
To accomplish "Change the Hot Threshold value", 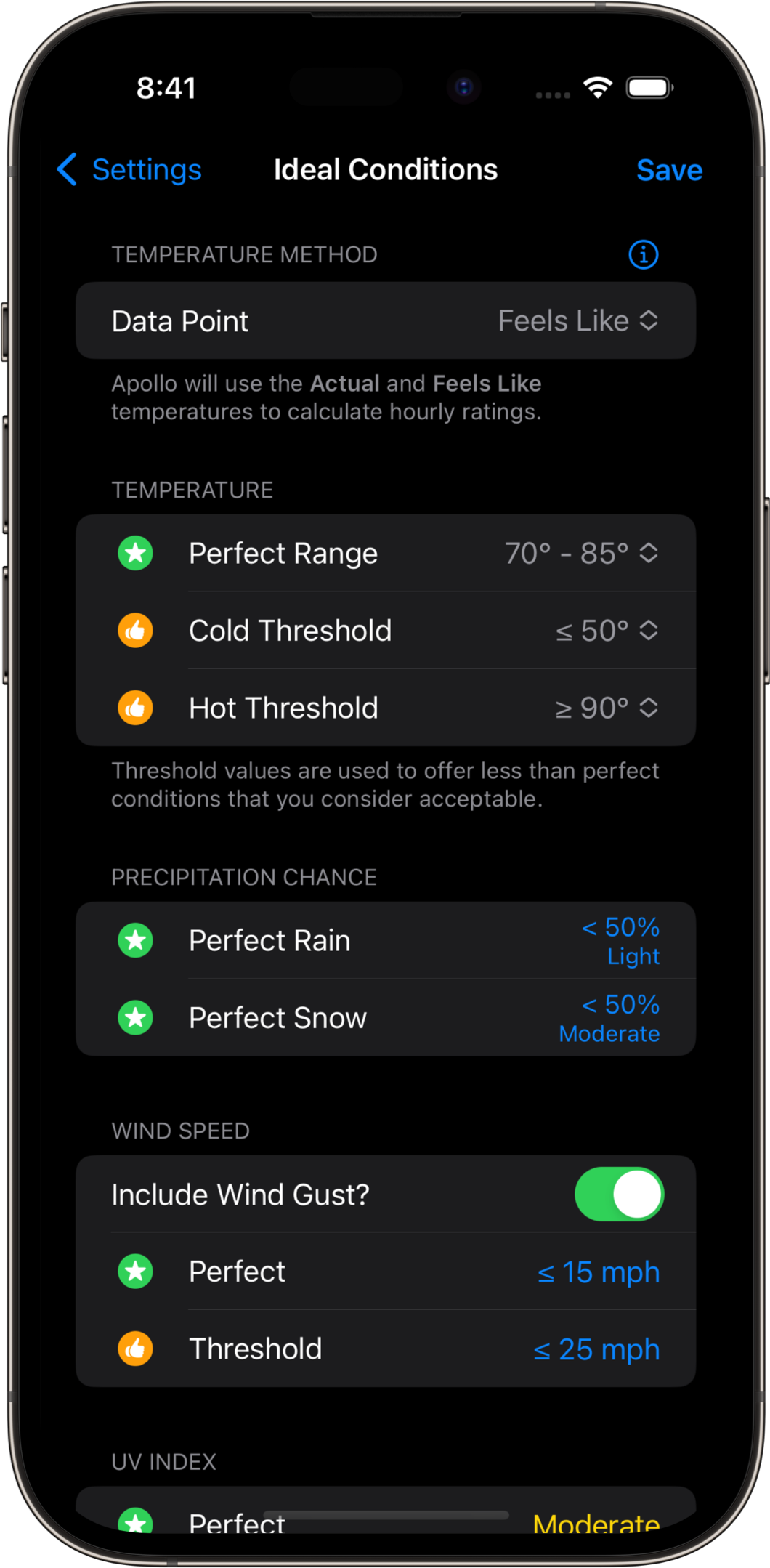I will [607, 708].
